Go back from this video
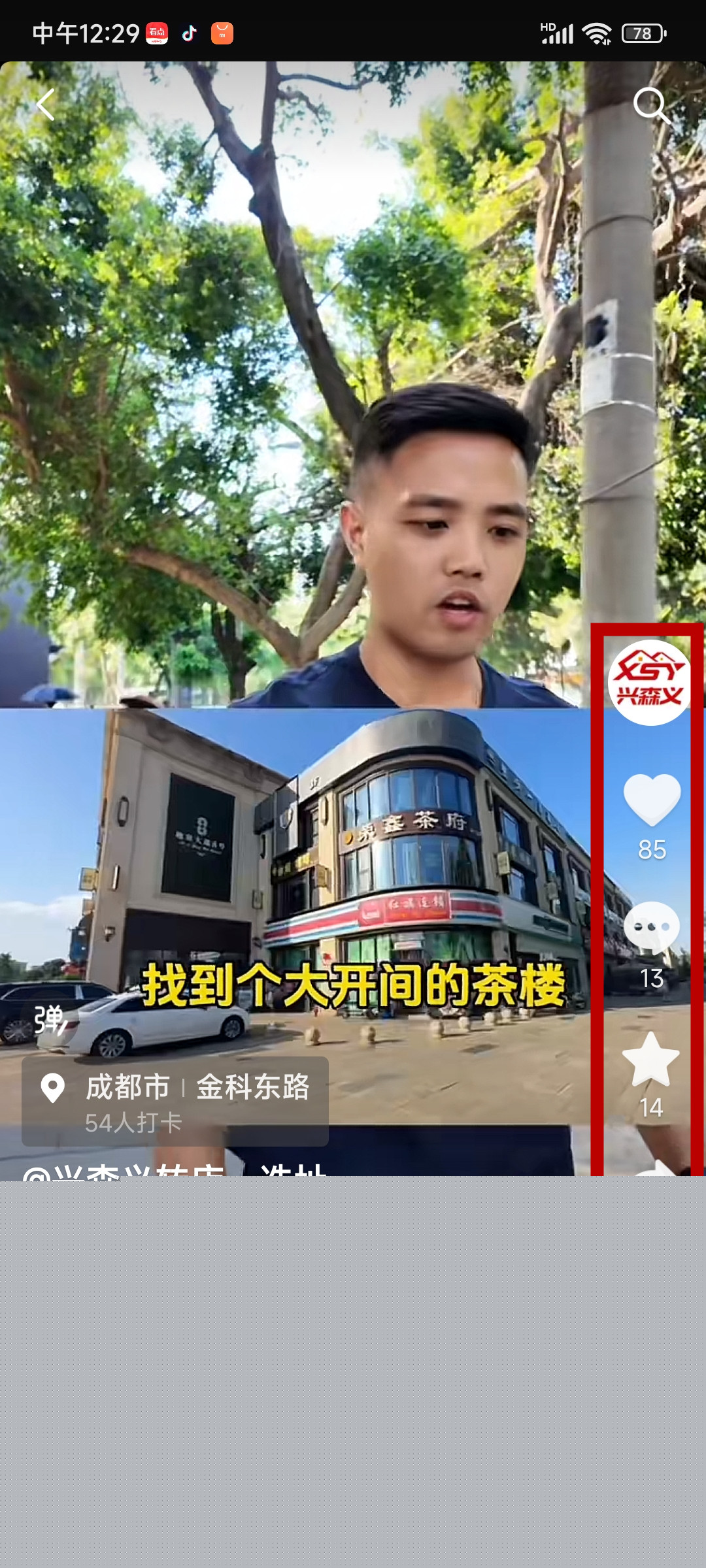706x1568 pixels. tap(46, 105)
